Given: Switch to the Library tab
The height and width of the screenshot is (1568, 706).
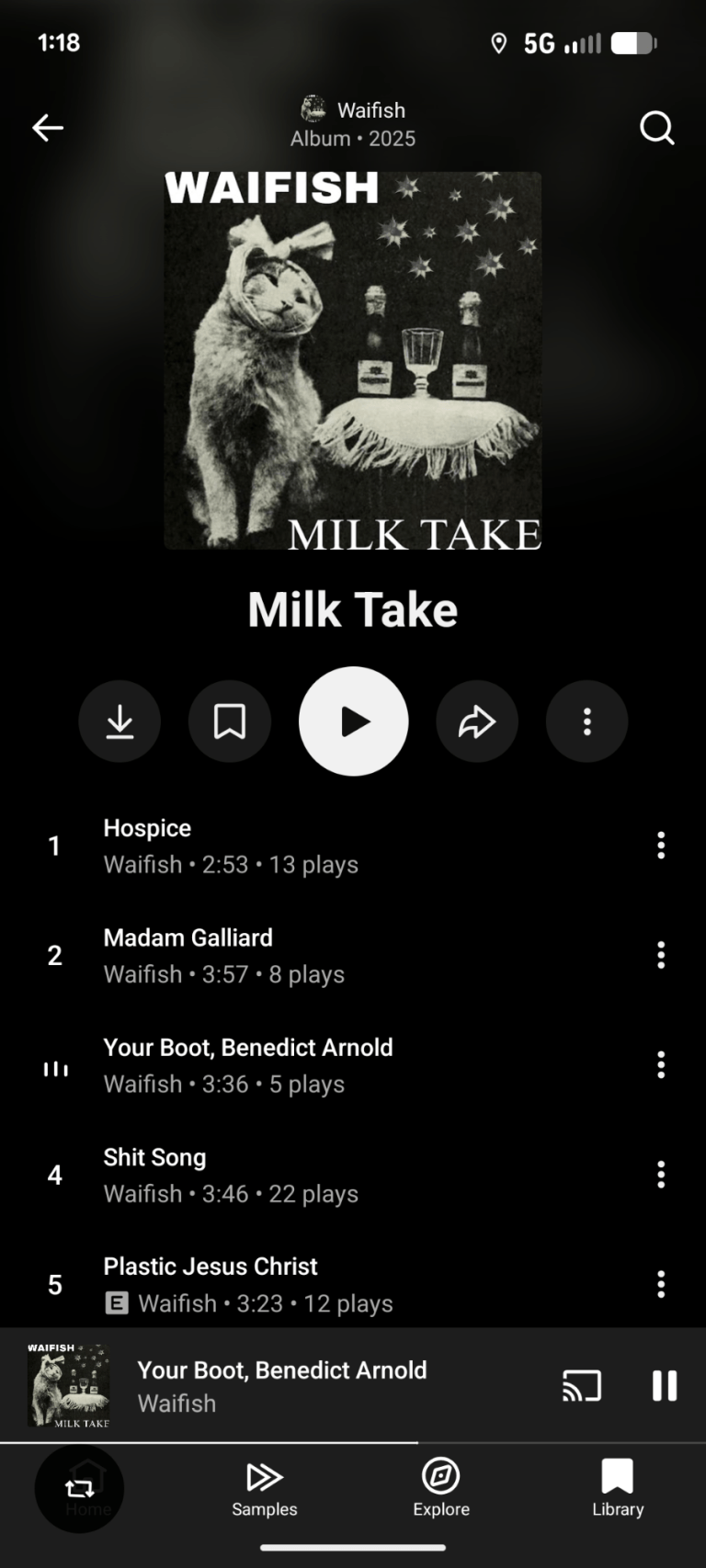Looking at the screenshot, I should [618, 1487].
